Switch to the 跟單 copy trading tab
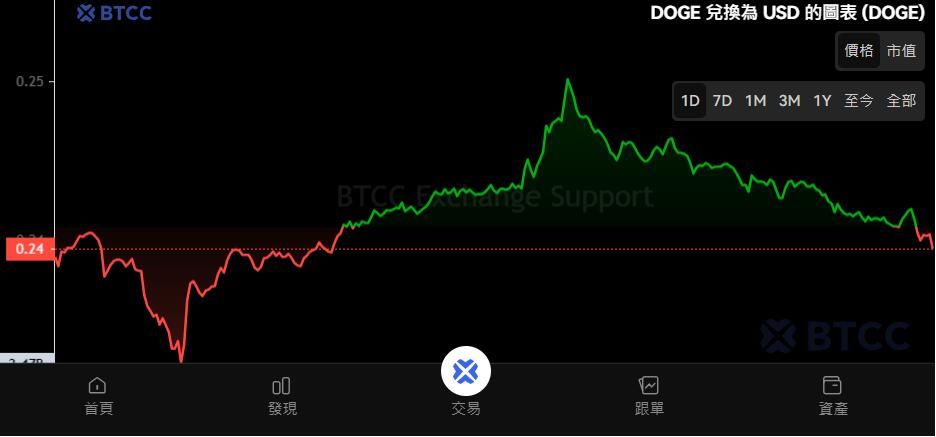Image resolution: width=936 pixels, height=437 pixels. (649, 396)
